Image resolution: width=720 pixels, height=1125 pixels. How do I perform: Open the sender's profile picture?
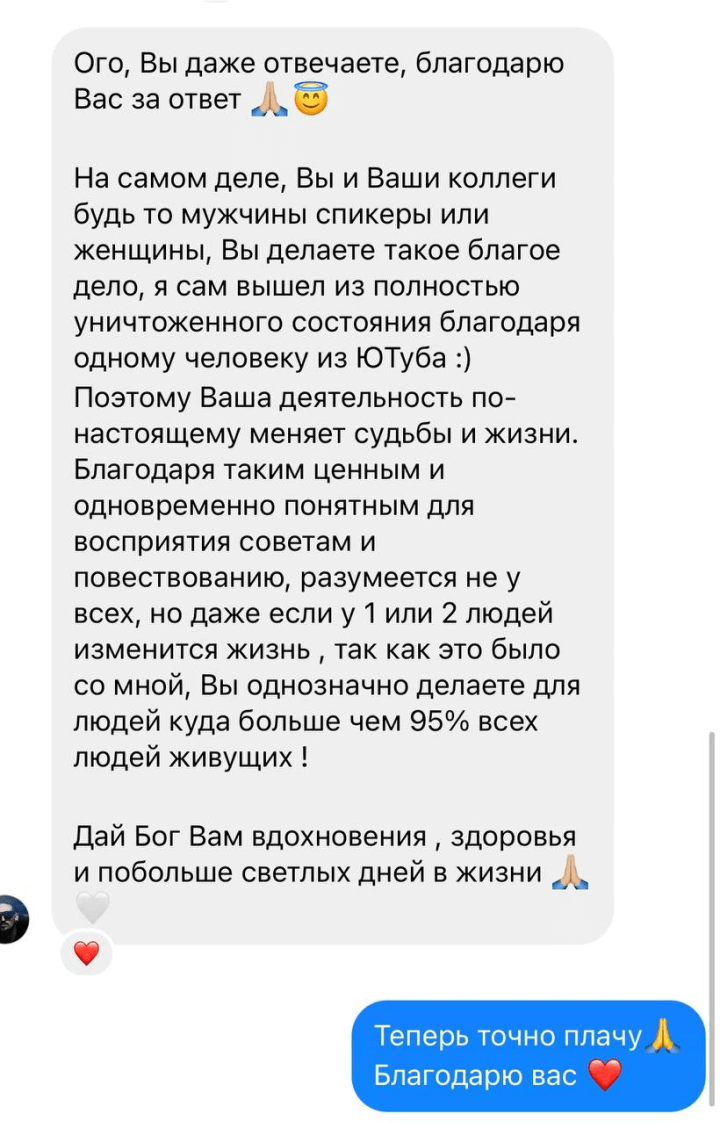pos(13,917)
